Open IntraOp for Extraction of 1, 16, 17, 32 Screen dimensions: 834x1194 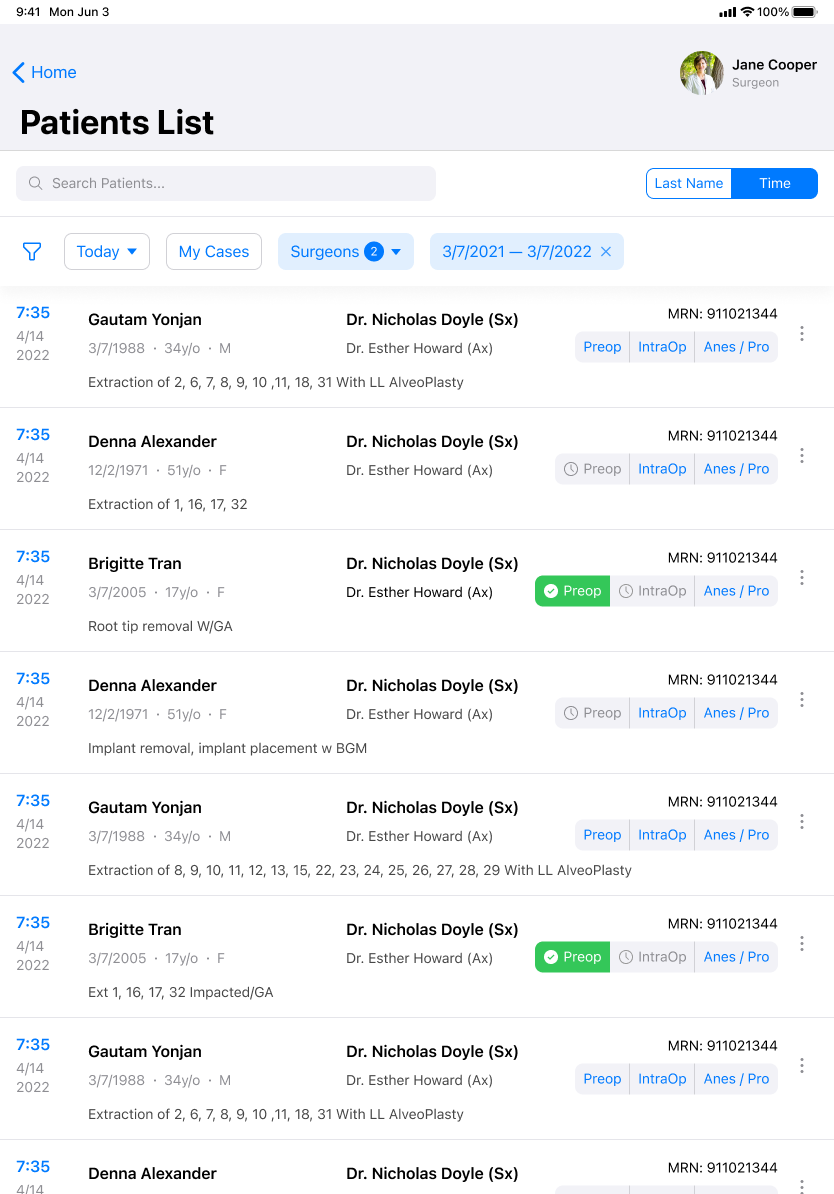click(662, 469)
